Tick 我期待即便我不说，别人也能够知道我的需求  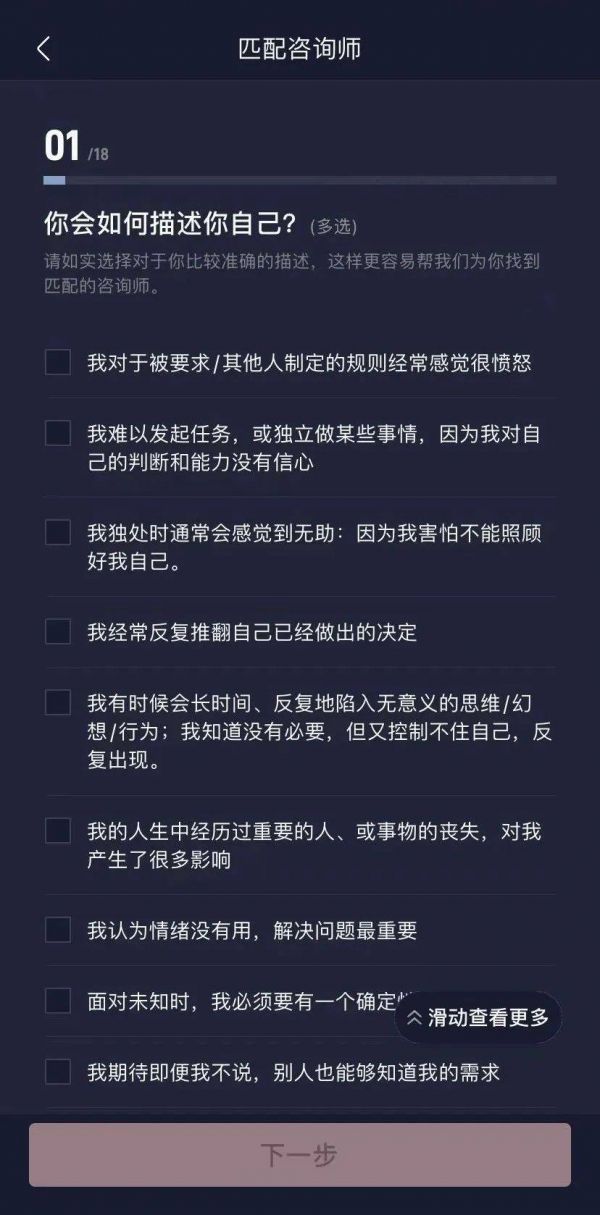pyautogui.click(x=58, y=1072)
